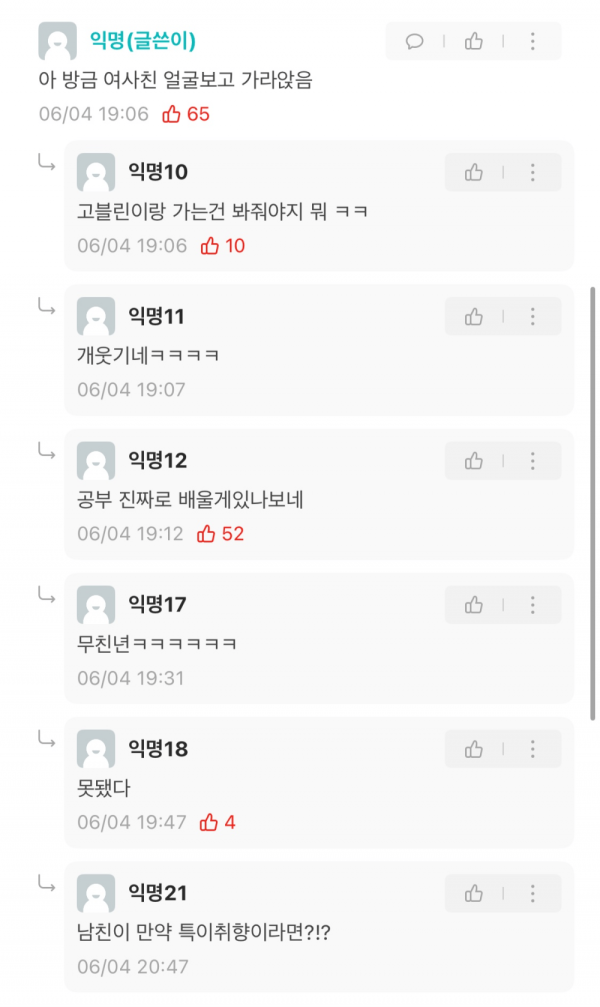Open more options for 익명18's reply

[x=533, y=749]
